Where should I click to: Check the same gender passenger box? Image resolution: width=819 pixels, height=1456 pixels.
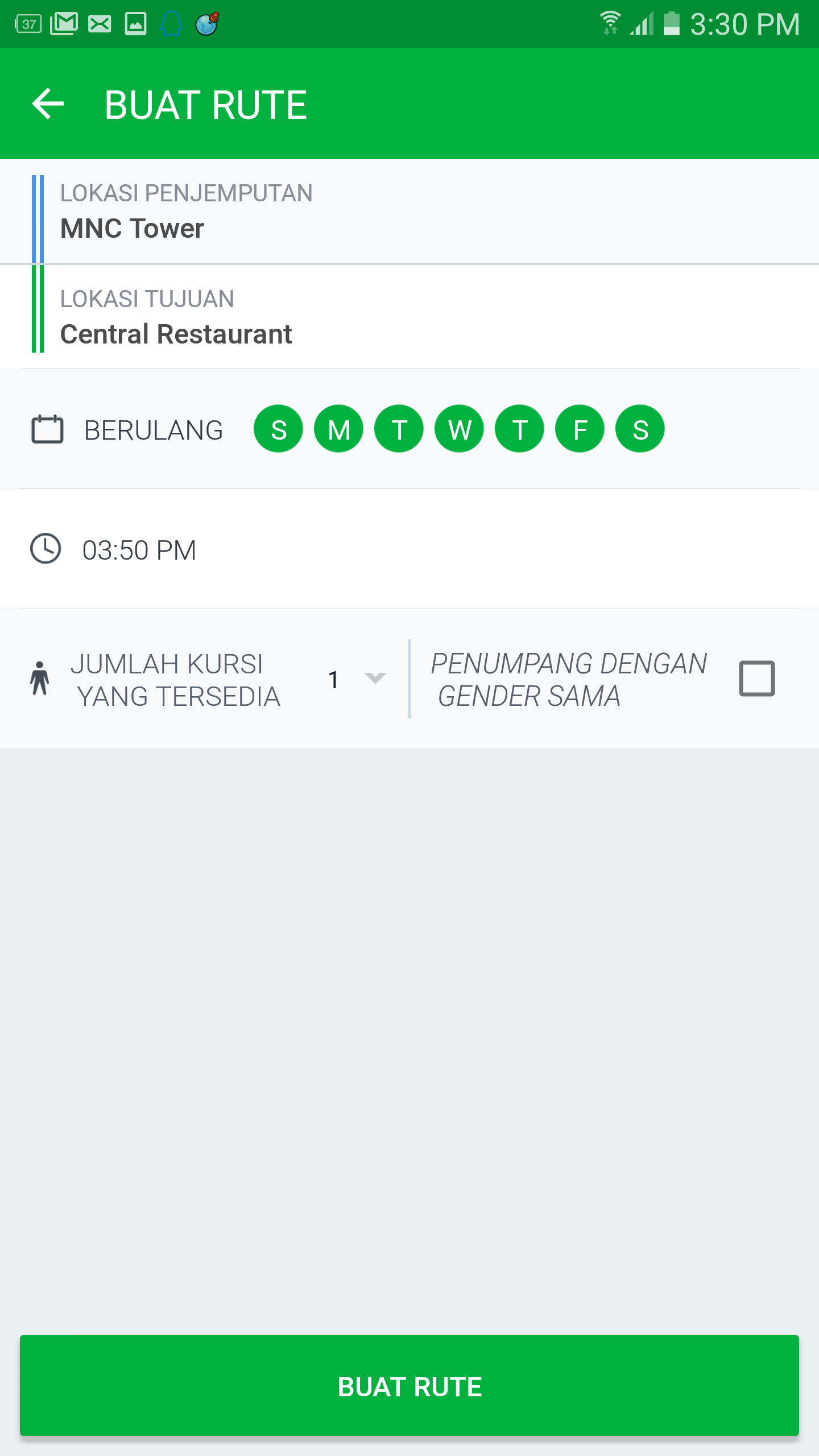756,679
